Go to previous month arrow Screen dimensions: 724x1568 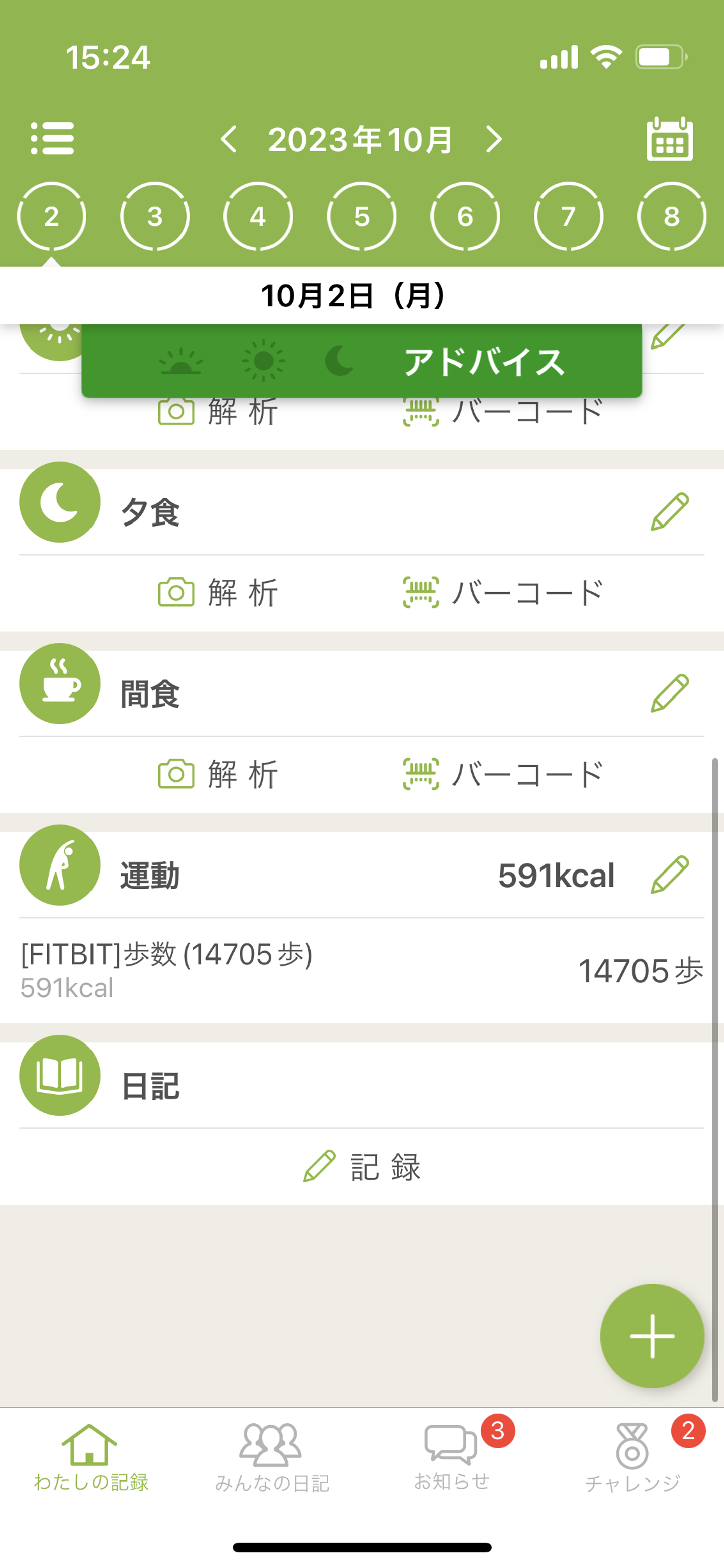click(x=229, y=139)
